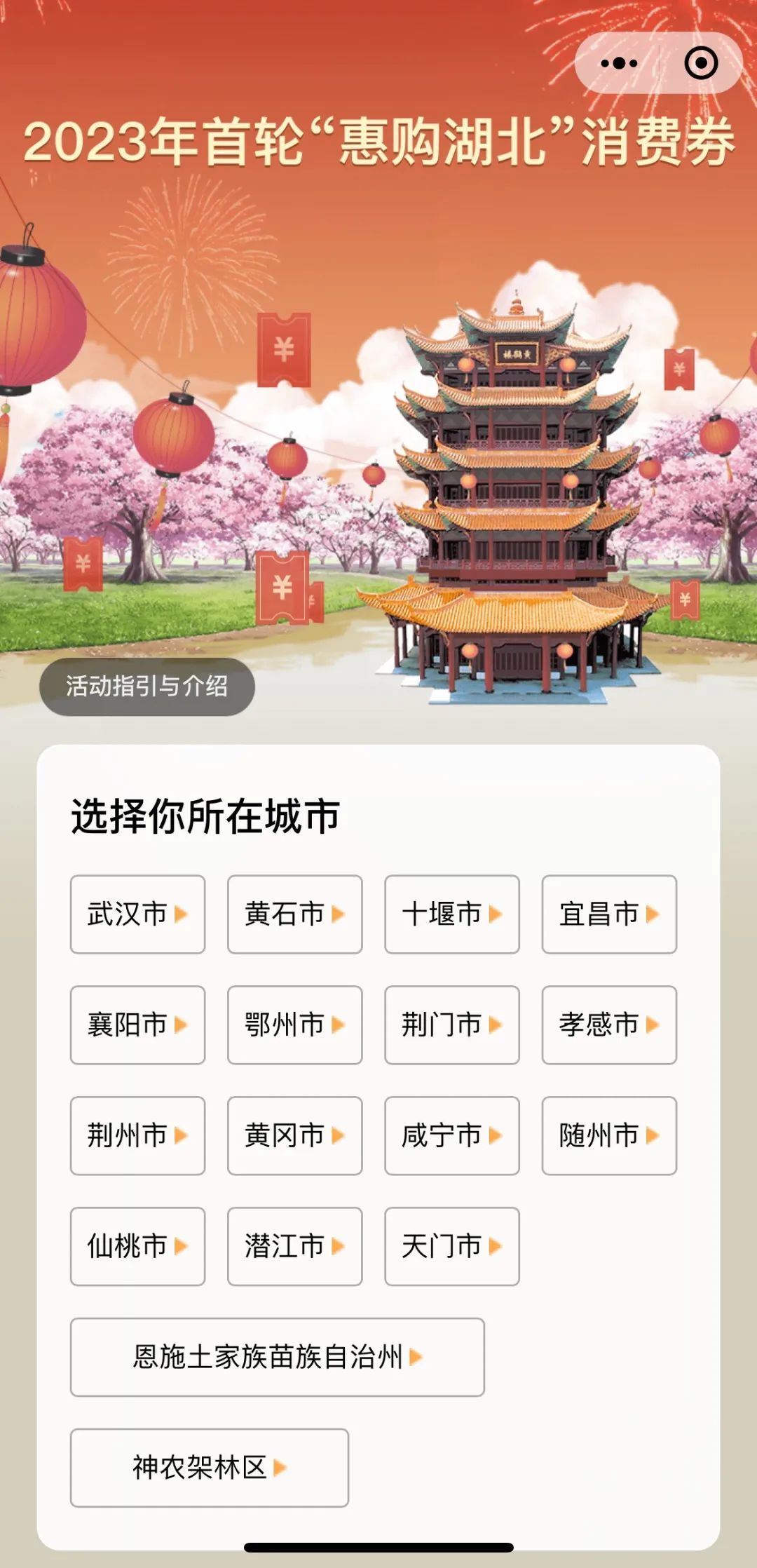Choose 随州市
Screen dimensions: 757x1568
tap(608, 1135)
